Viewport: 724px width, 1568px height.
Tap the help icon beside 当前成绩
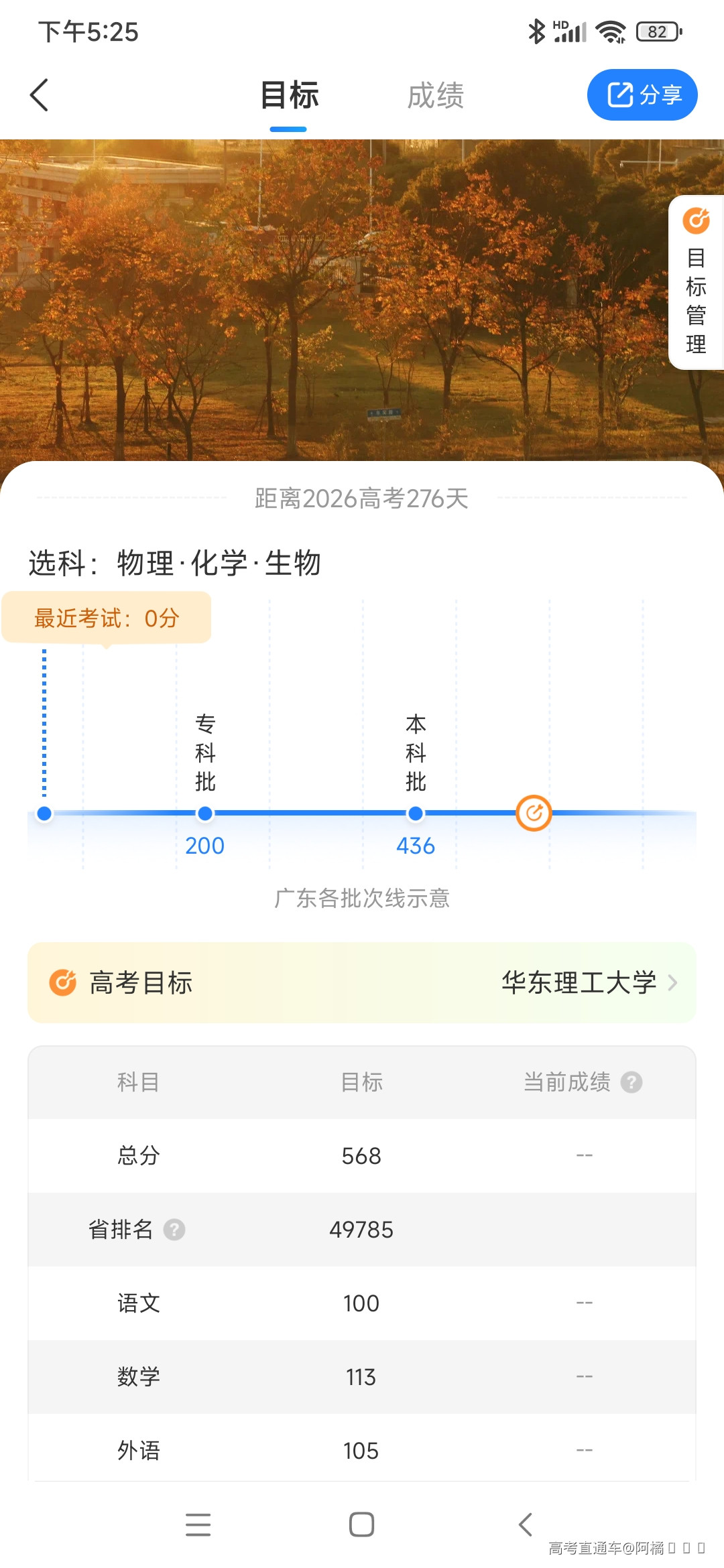click(x=631, y=1082)
